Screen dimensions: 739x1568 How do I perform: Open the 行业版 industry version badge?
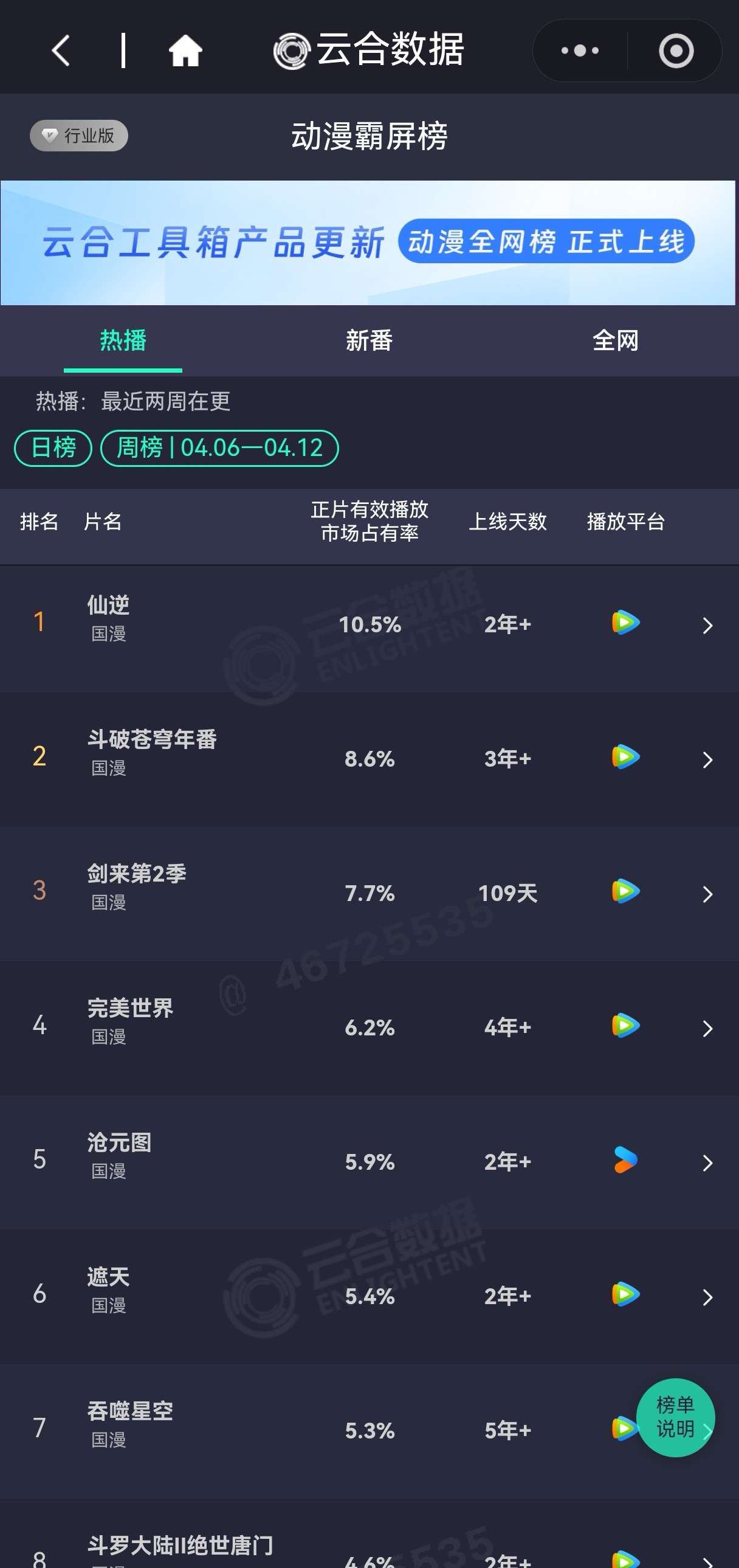click(x=79, y=135)
